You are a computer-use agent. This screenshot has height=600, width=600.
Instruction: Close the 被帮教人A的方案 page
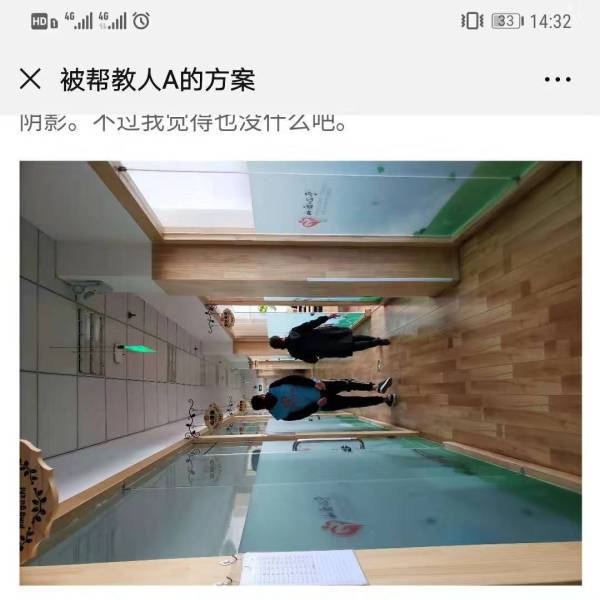[31, 79]
